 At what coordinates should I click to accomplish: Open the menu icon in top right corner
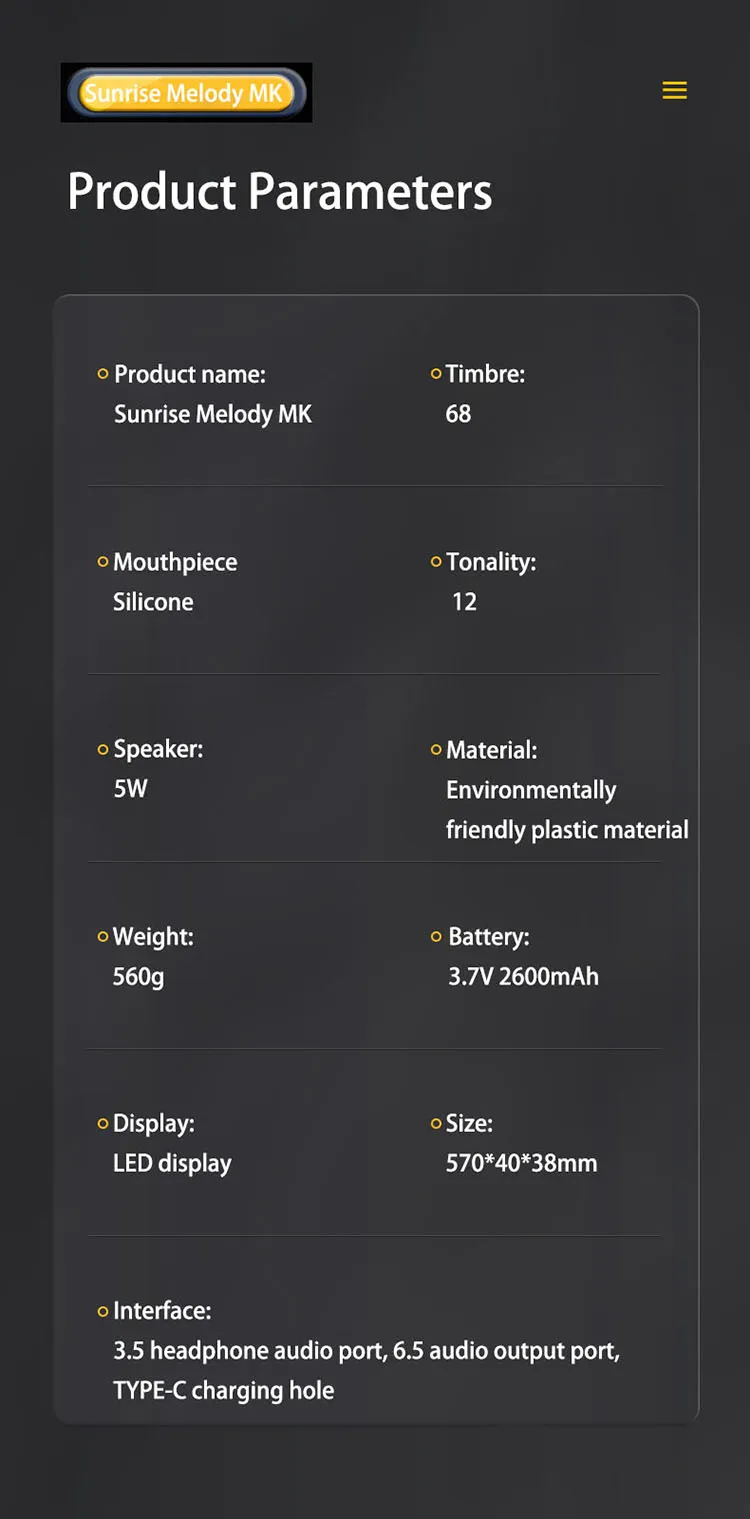[x=674, y=90]
